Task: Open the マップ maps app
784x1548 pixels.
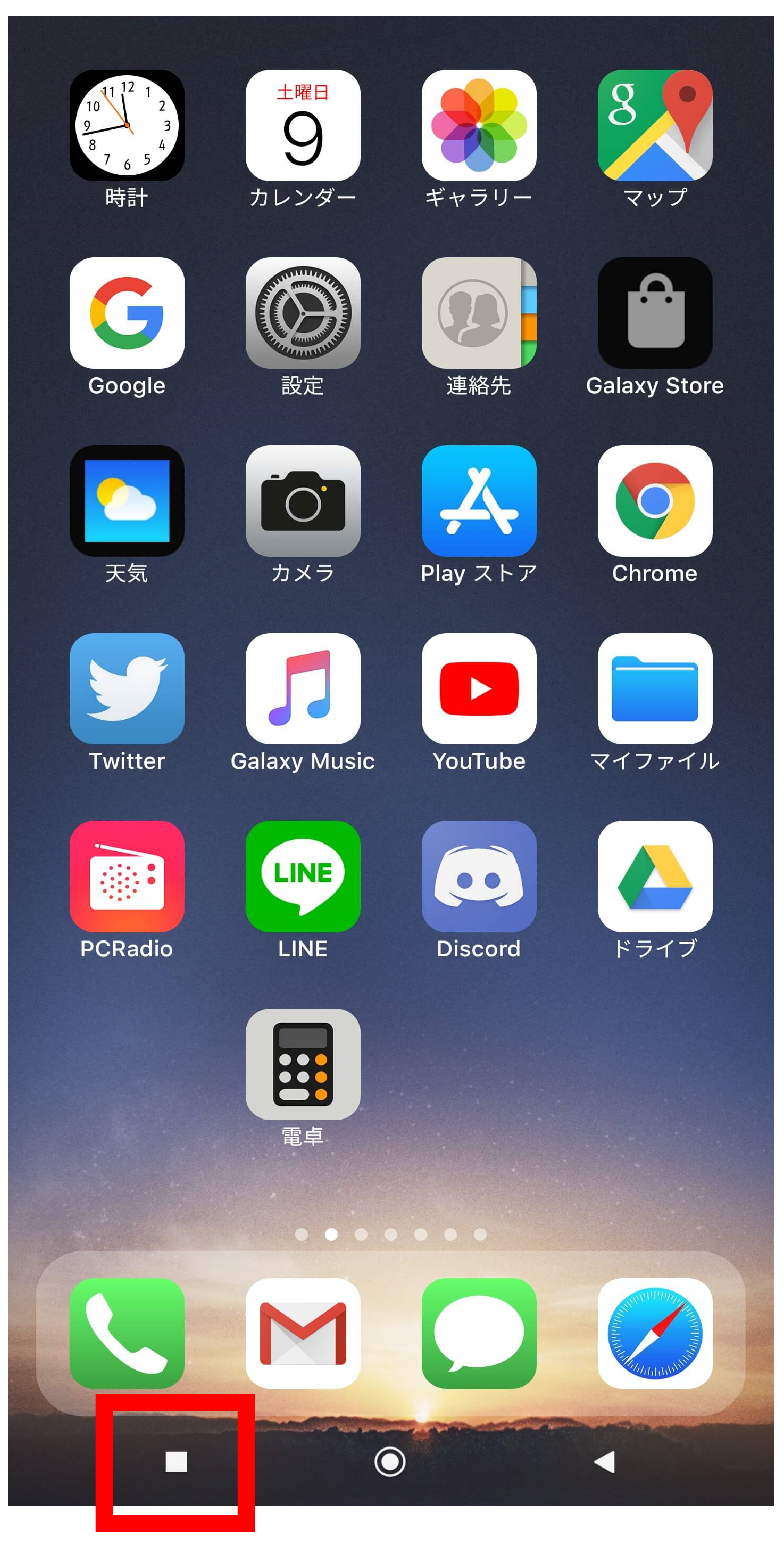Action: click(x=655, y=126)
